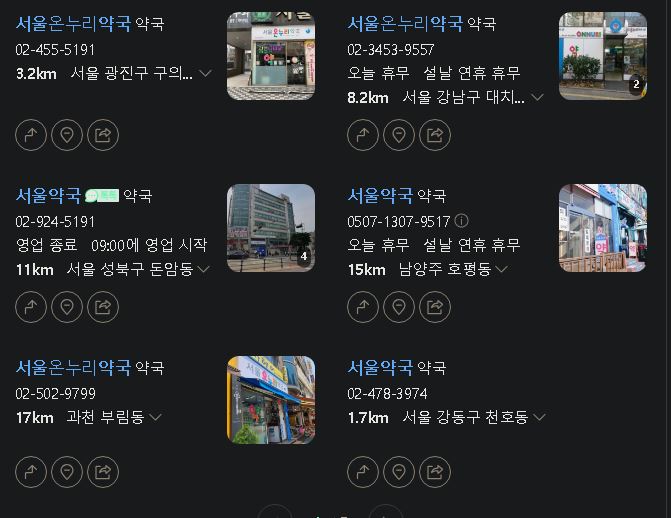The width and height of the screenshot is (671, 518).
Task: Expand address 서울 강동구 천호동
Action: pos(539,417)
